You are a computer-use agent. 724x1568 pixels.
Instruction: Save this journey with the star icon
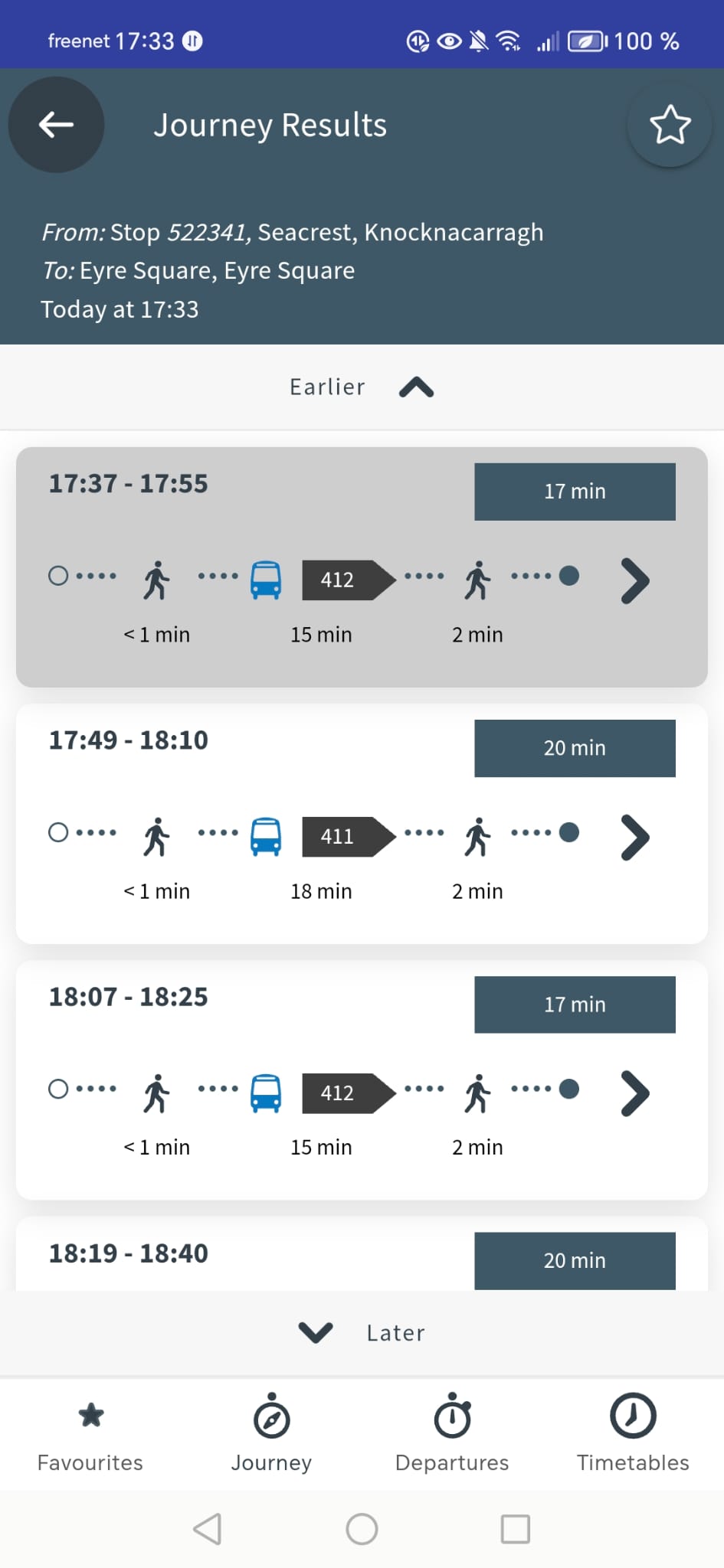click(670, 125)
